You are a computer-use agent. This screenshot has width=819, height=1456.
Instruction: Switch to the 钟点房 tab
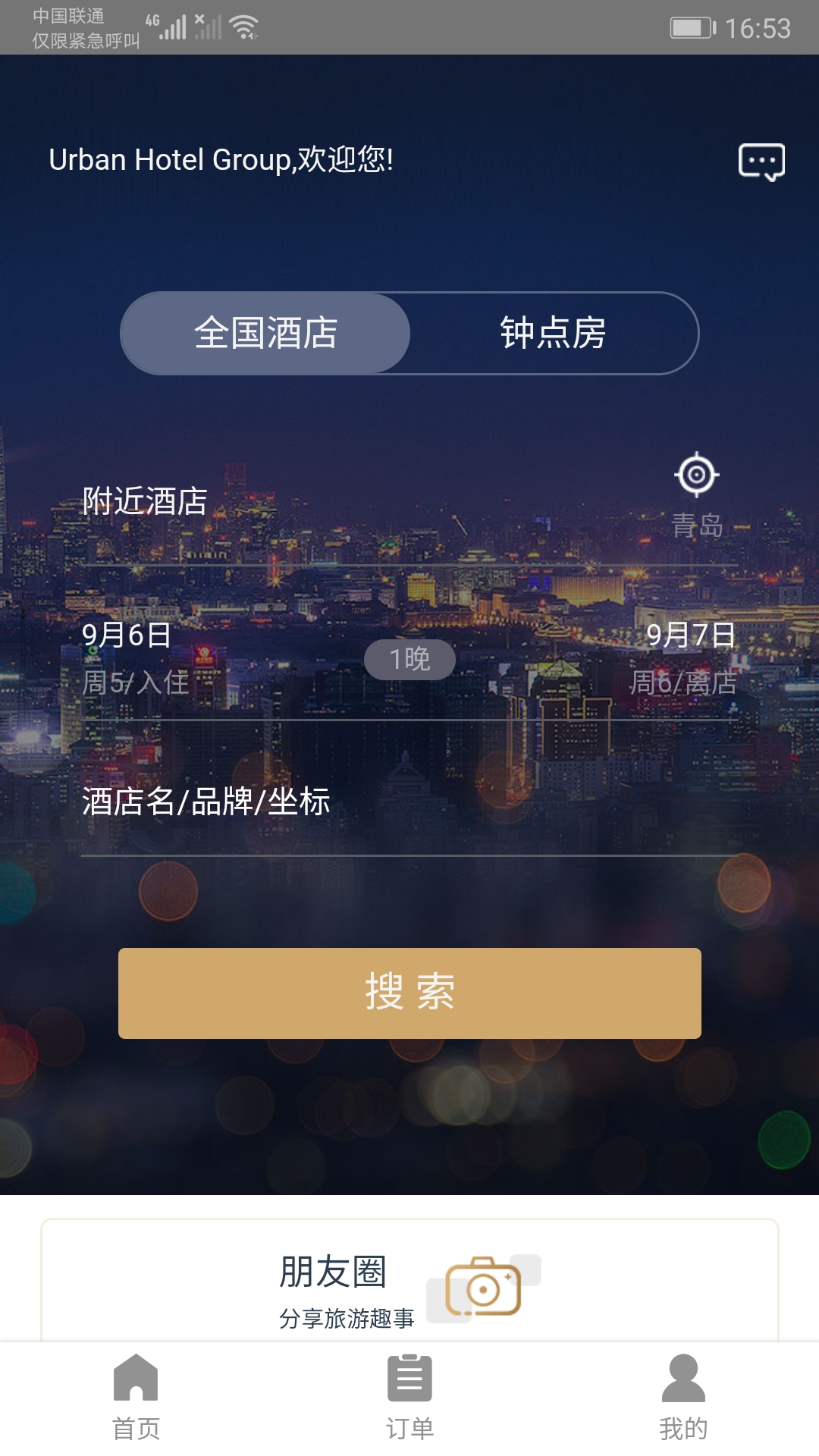click(553, 332)
